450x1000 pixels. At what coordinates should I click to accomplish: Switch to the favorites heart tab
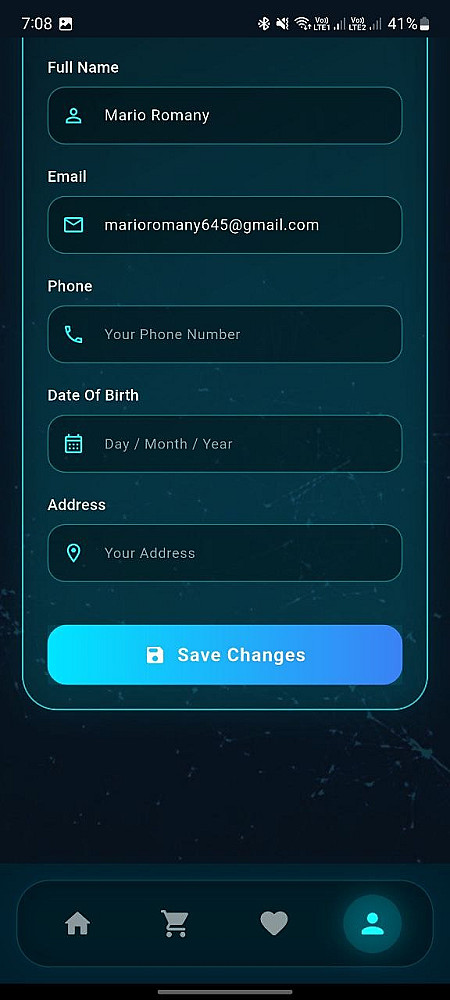point(274,923)
